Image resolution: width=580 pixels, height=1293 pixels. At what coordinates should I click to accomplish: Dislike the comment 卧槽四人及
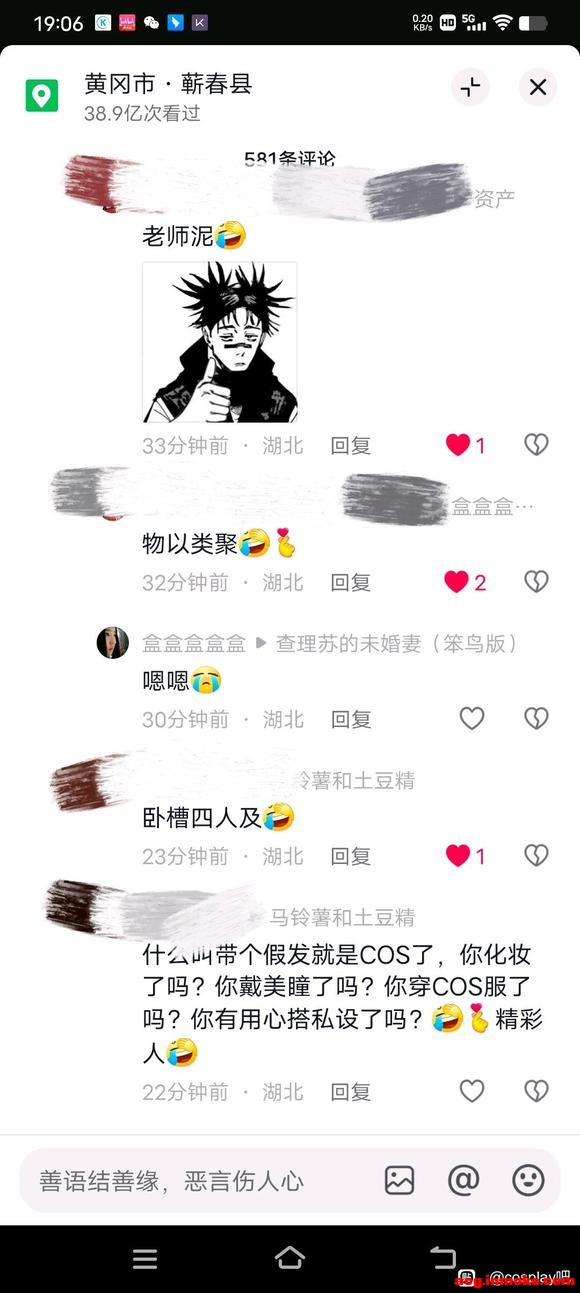tap(537, 855)
